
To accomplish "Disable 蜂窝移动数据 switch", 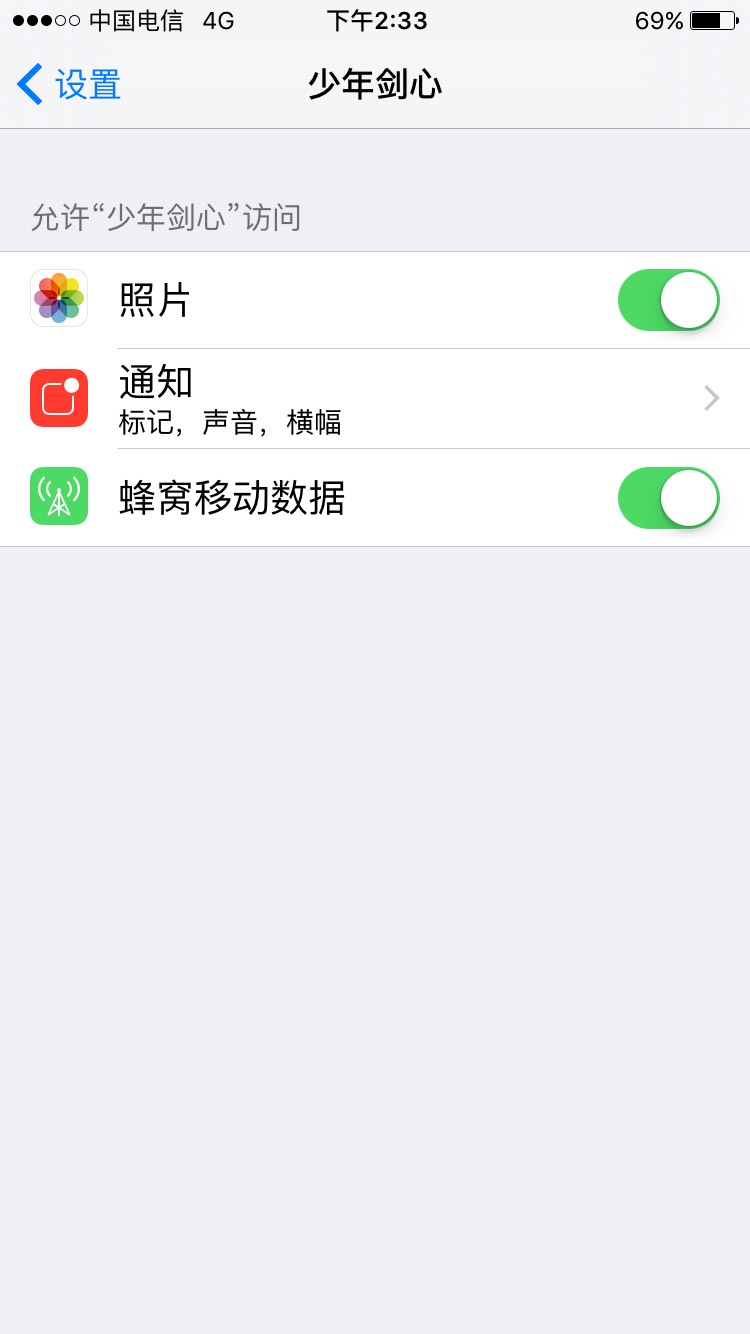I will [669, 497].
